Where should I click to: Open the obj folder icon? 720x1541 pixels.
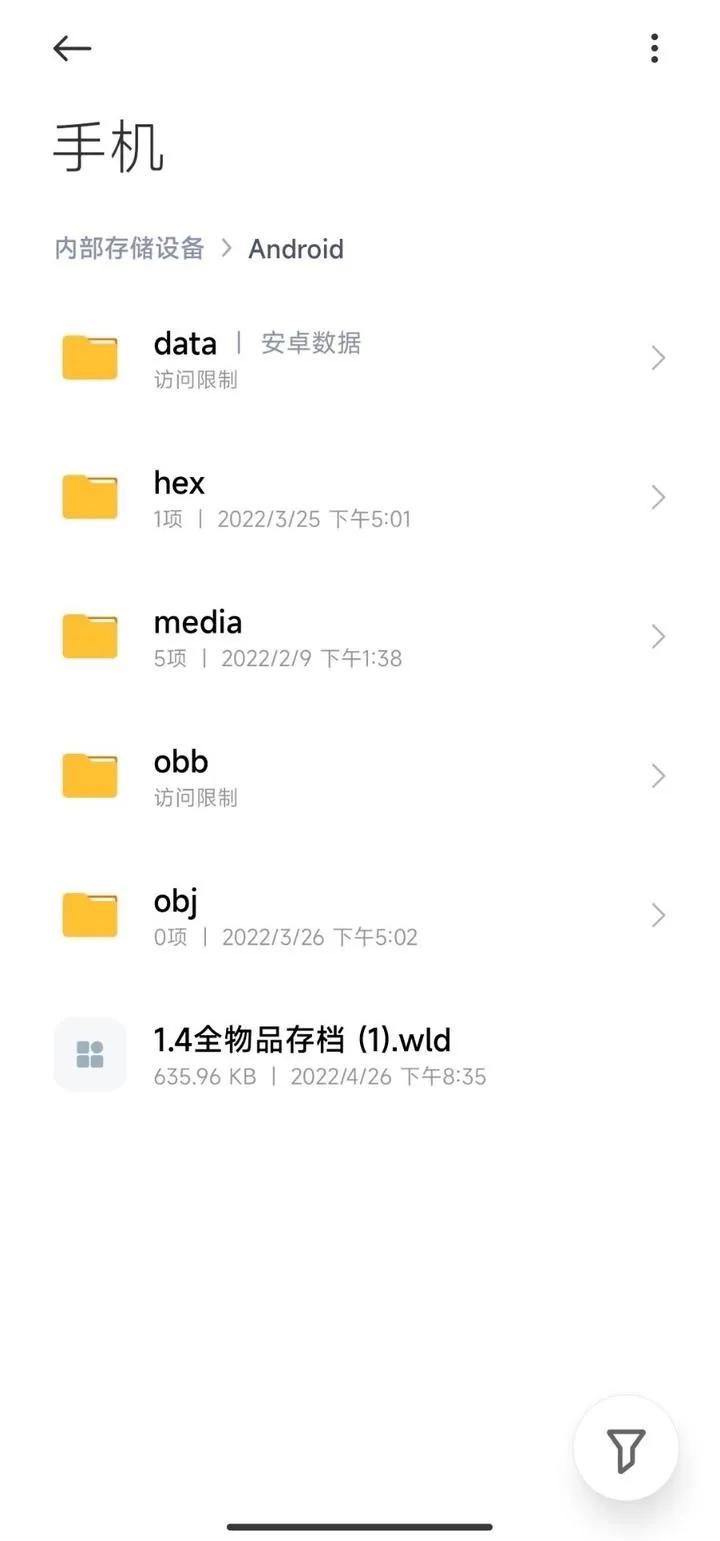(89, 914)
